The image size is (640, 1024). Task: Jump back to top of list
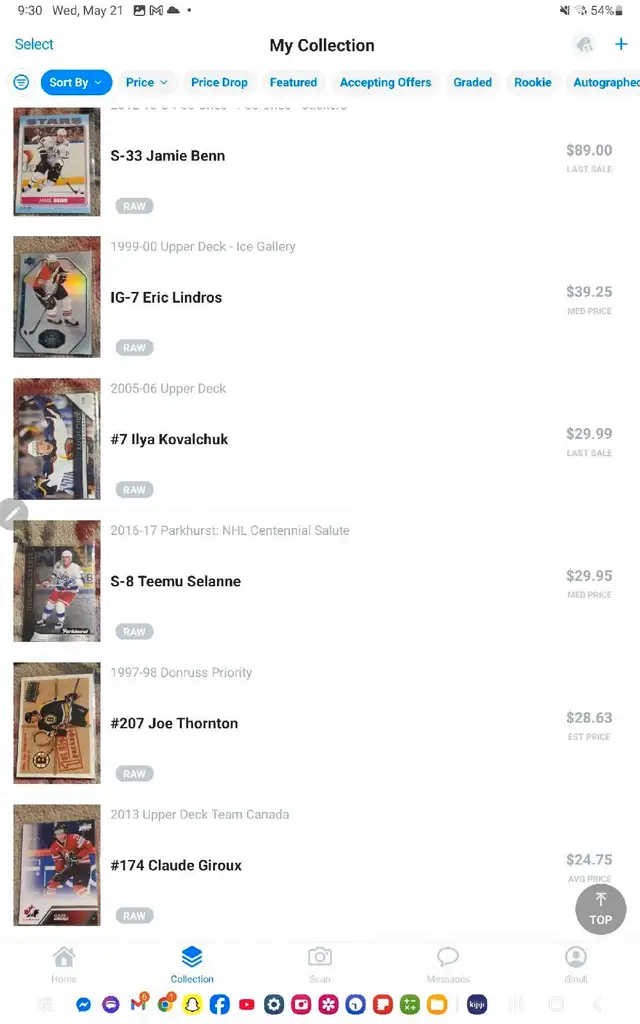point(600,909)
